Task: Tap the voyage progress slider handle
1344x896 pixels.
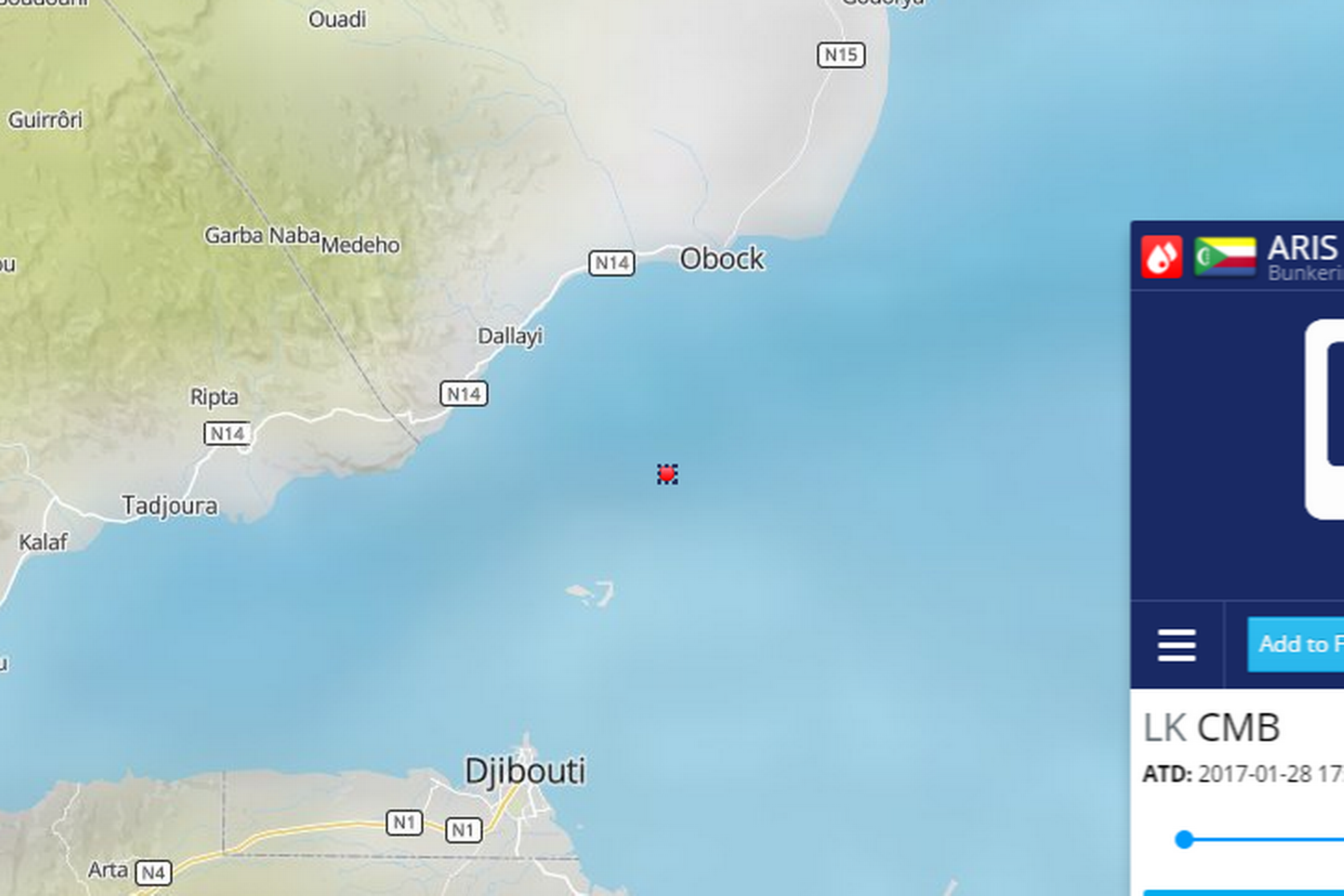Action: (x=1184, y=839)
